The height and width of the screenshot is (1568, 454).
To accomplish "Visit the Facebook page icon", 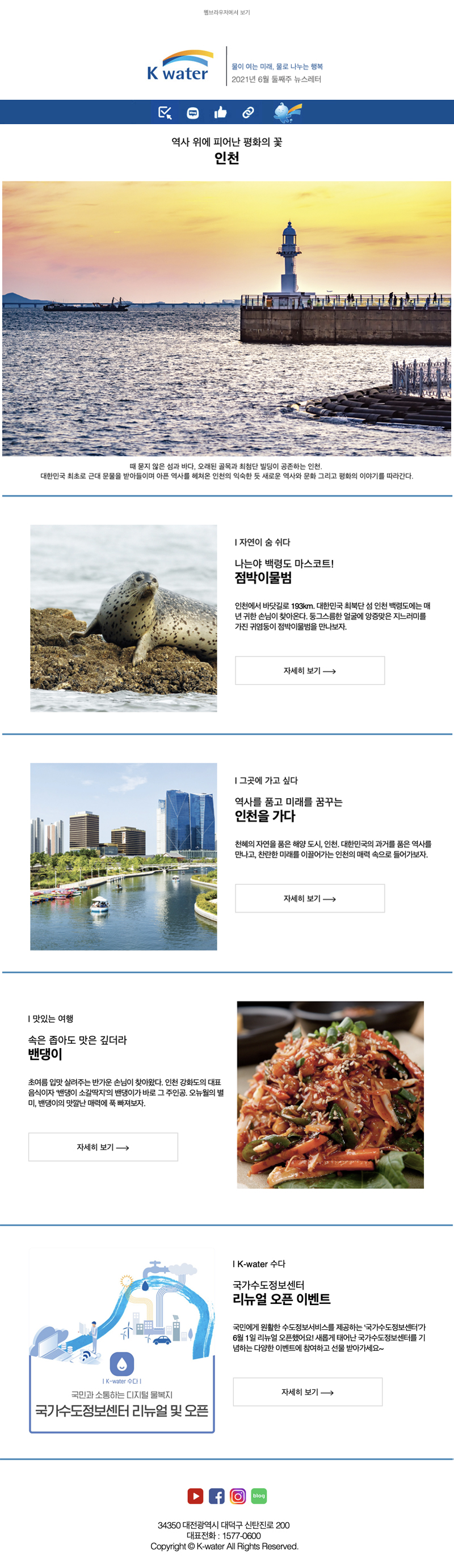I will click(x=216, y=1495).
